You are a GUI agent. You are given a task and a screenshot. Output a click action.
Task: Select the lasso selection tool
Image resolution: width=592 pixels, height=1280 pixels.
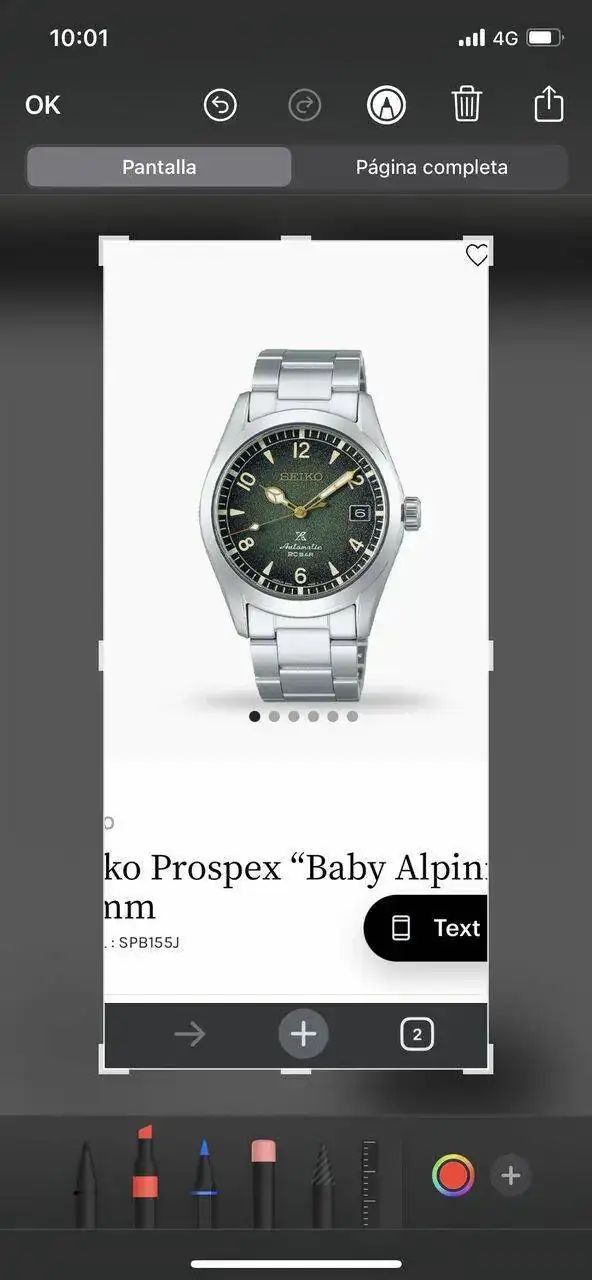(322, 1186)
